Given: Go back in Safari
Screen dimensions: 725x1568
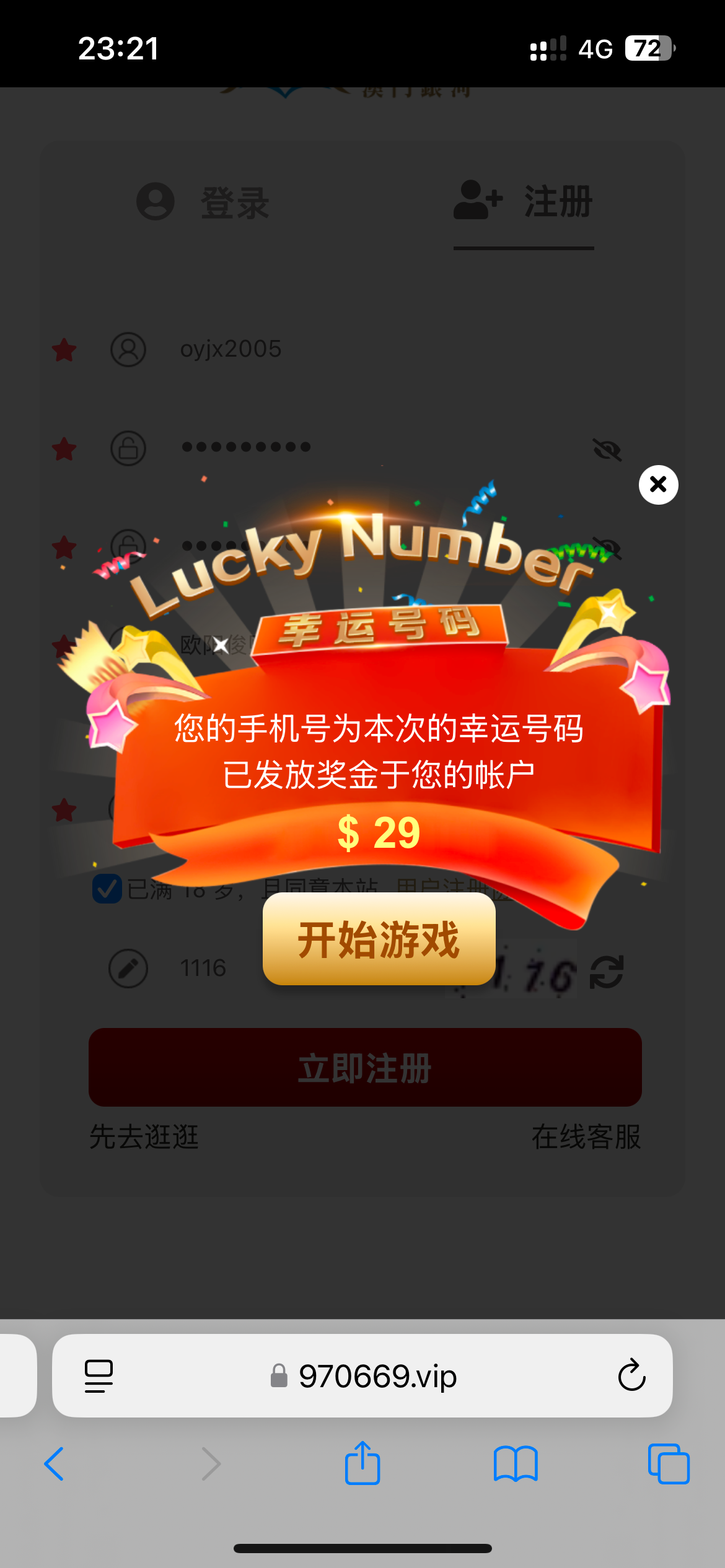Looking at the screenshot, I should click(x=55, y=1464).
